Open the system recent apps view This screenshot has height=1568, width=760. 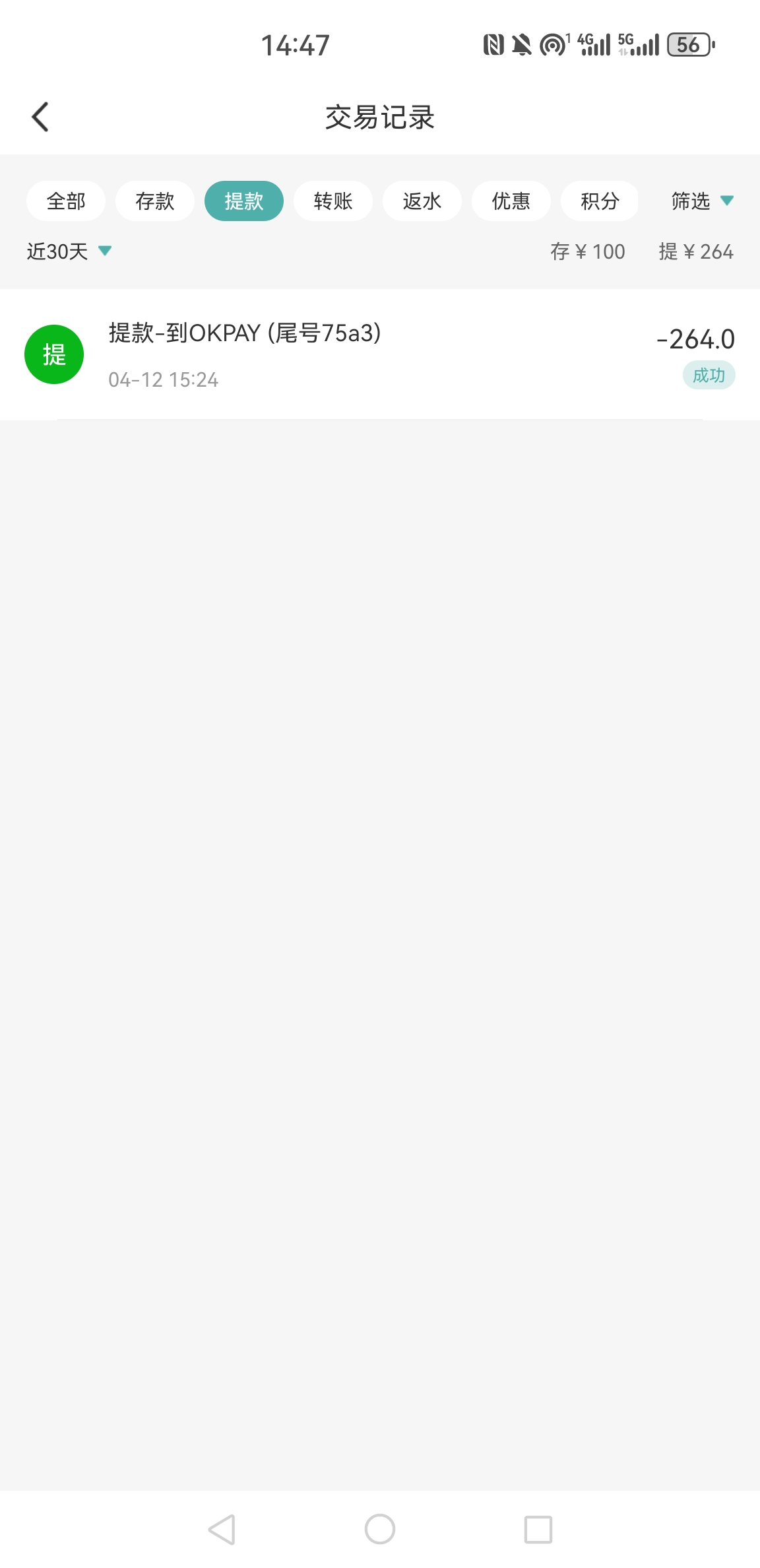(538, 1529)
